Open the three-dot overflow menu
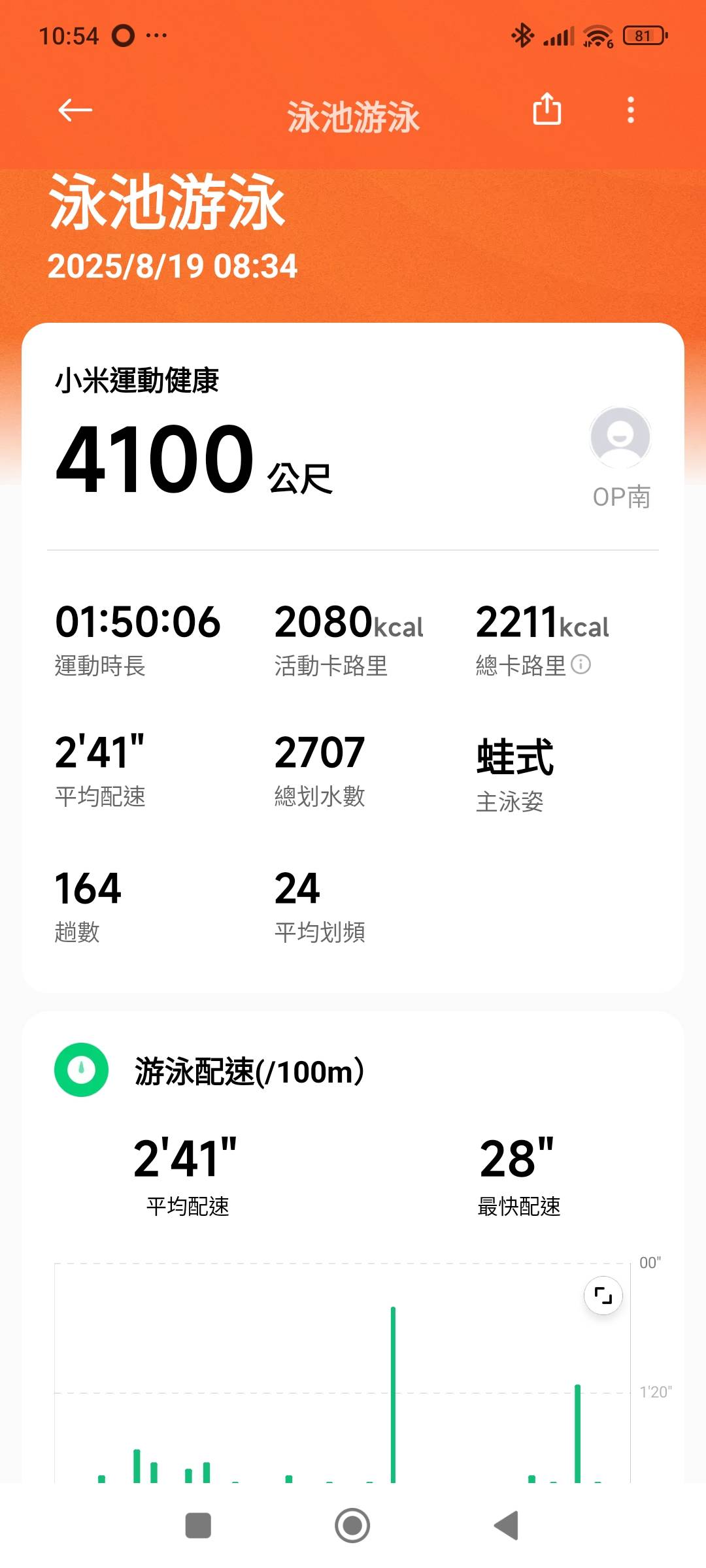The image size is (706, 1568). tap(631, 110)
